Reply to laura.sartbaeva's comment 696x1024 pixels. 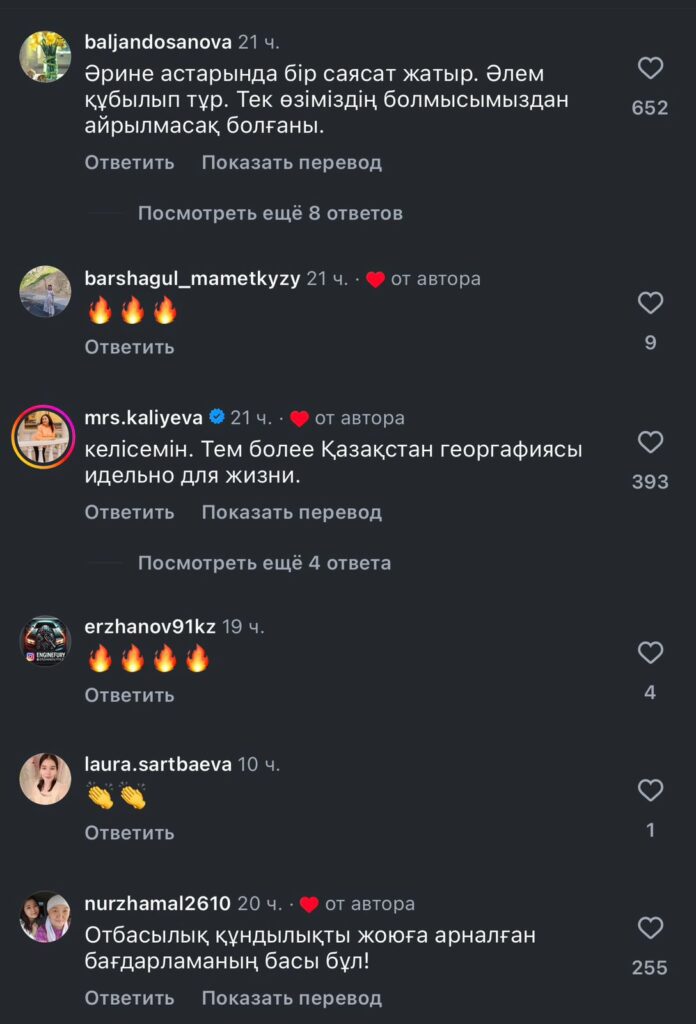click(129, 833)
